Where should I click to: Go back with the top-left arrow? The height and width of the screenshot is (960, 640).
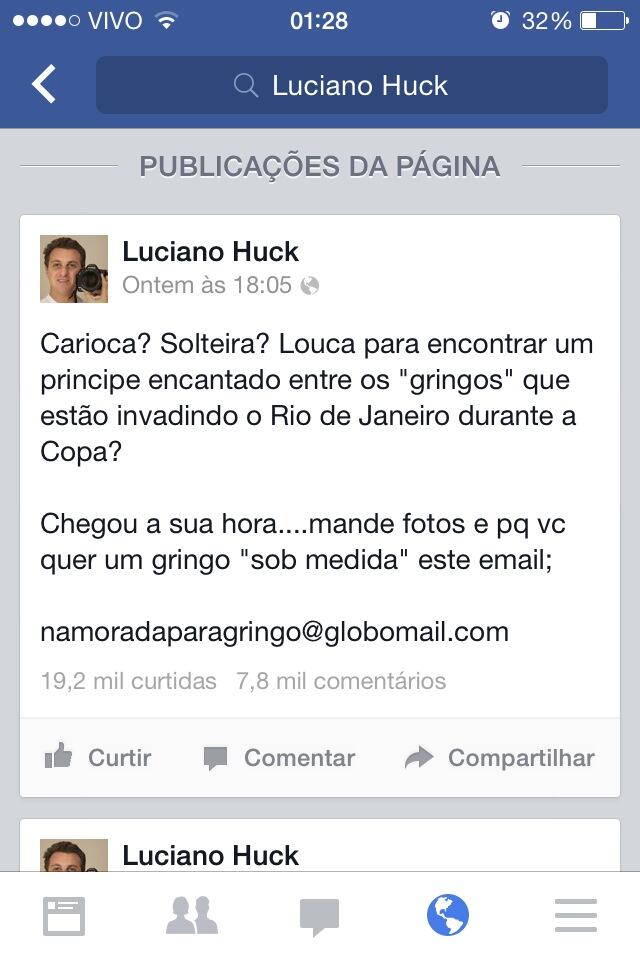(x=44, y=85)
